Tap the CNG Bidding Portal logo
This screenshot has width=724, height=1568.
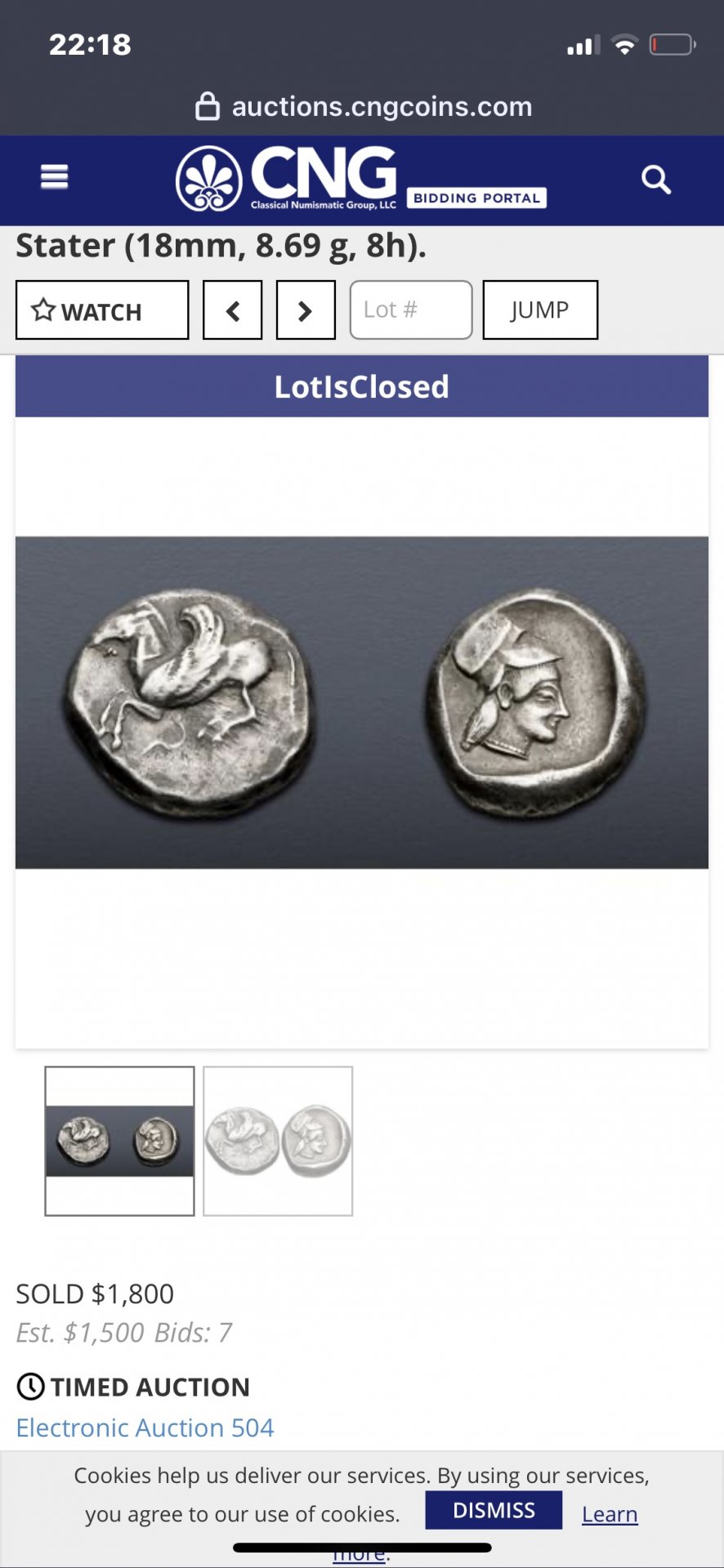point(360,179)
